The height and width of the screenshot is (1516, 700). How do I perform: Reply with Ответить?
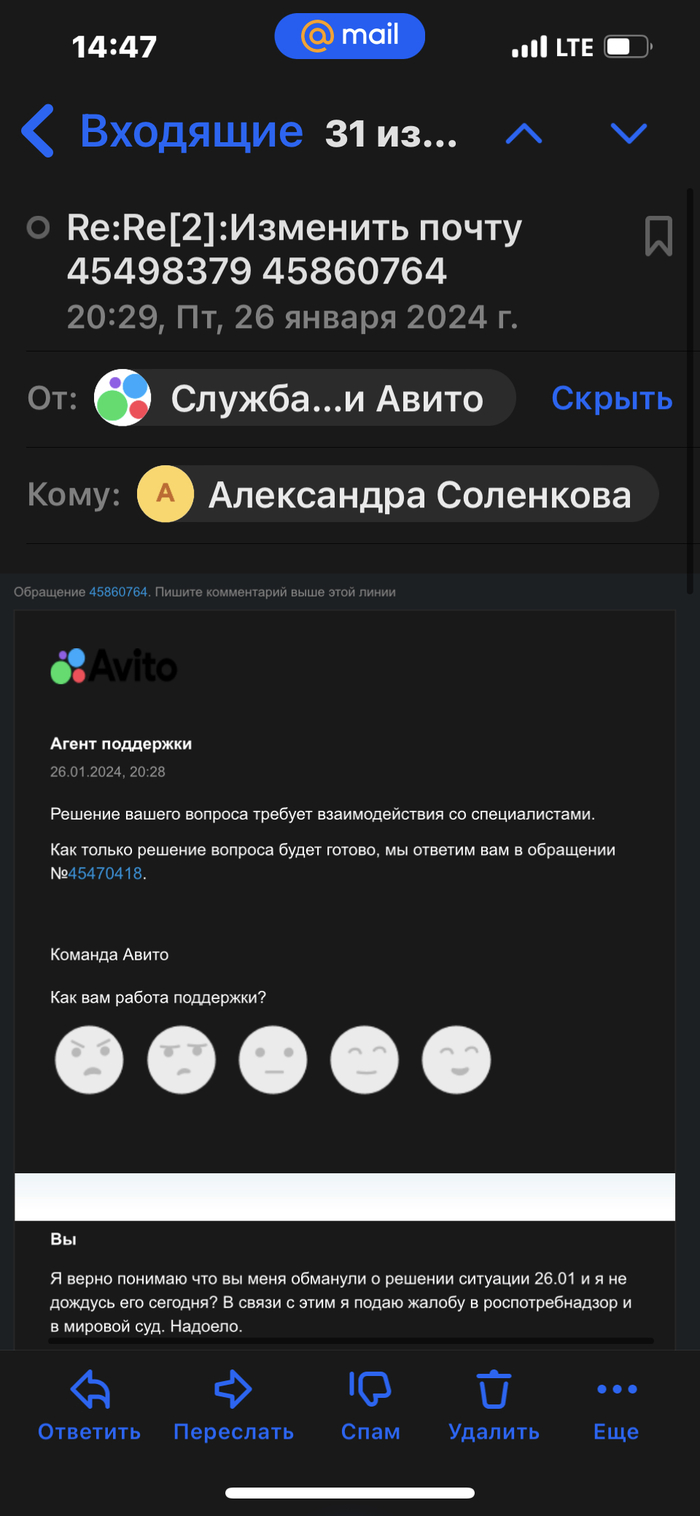[x=89, y=1405]
